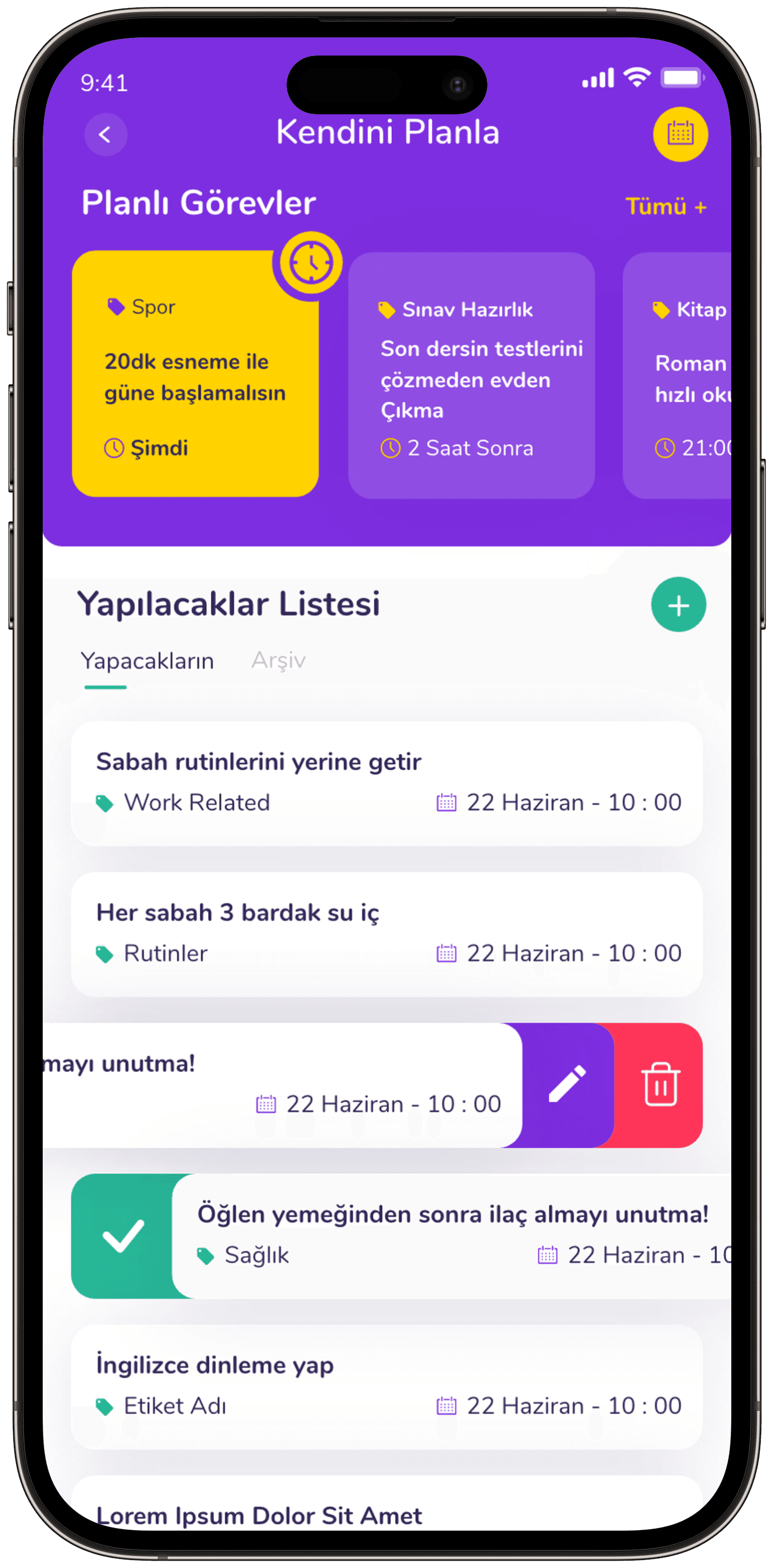Add a new to-do with the green plus

pyautogui.click(x=678, y=605)
